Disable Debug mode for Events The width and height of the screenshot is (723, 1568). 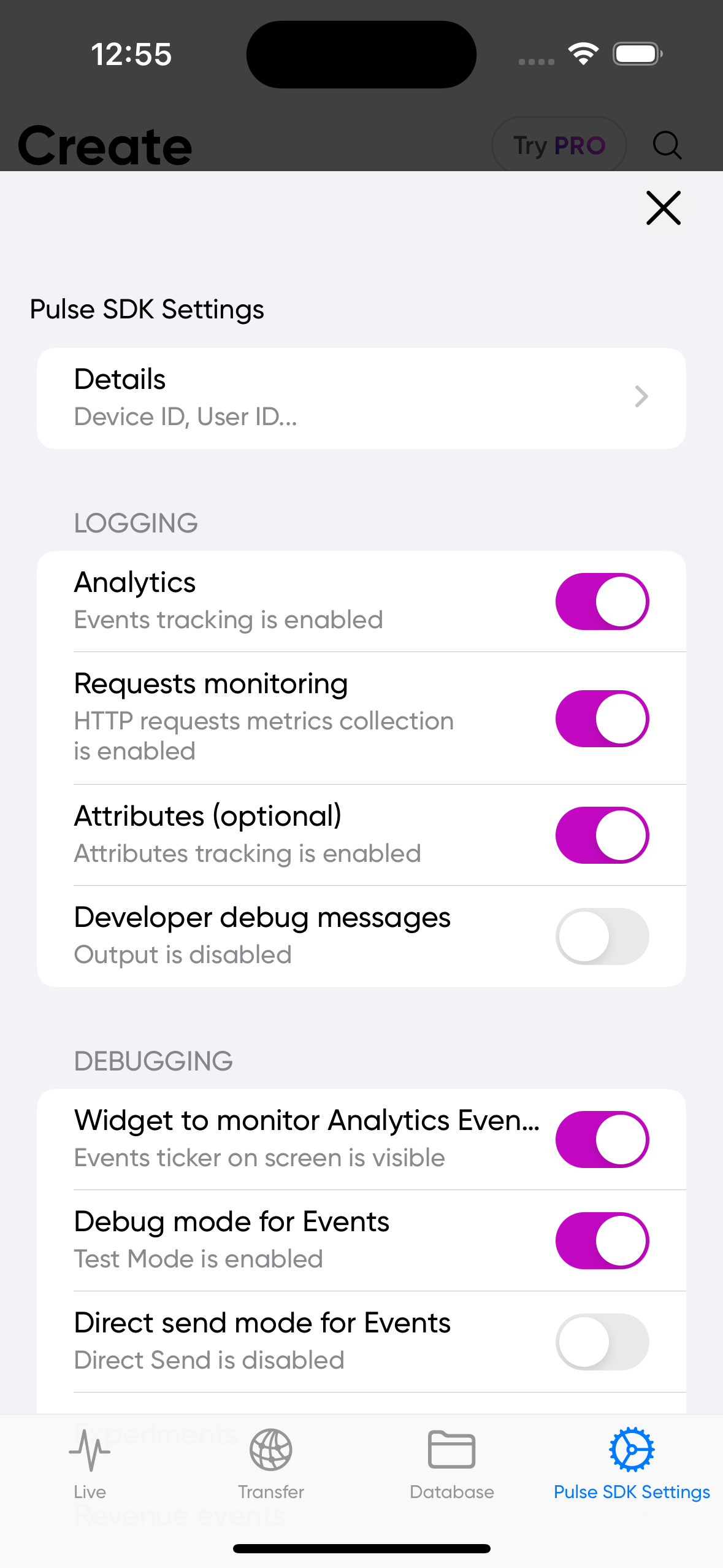602,1240
